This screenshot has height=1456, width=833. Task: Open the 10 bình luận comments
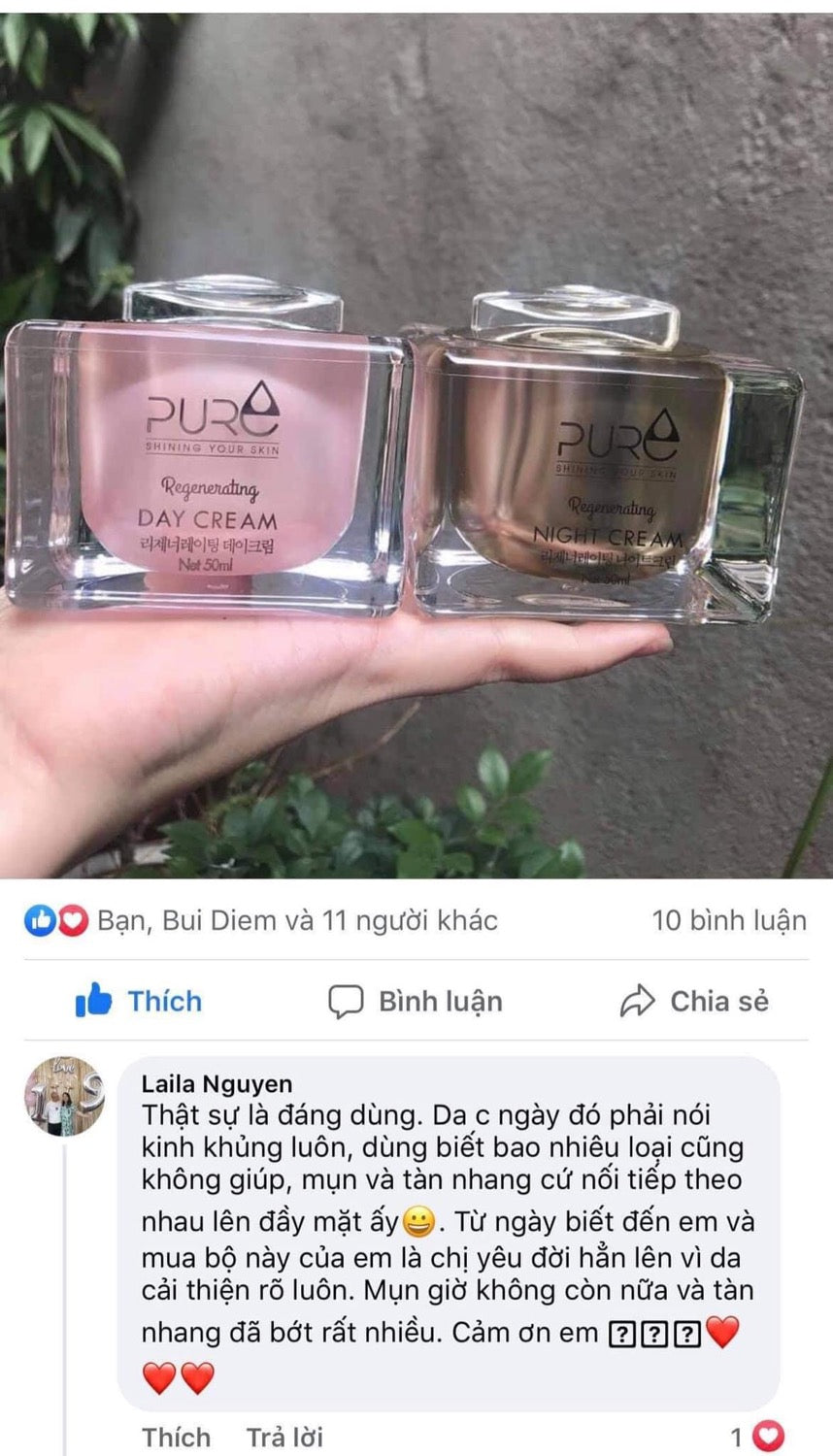(x=728, y=920)
